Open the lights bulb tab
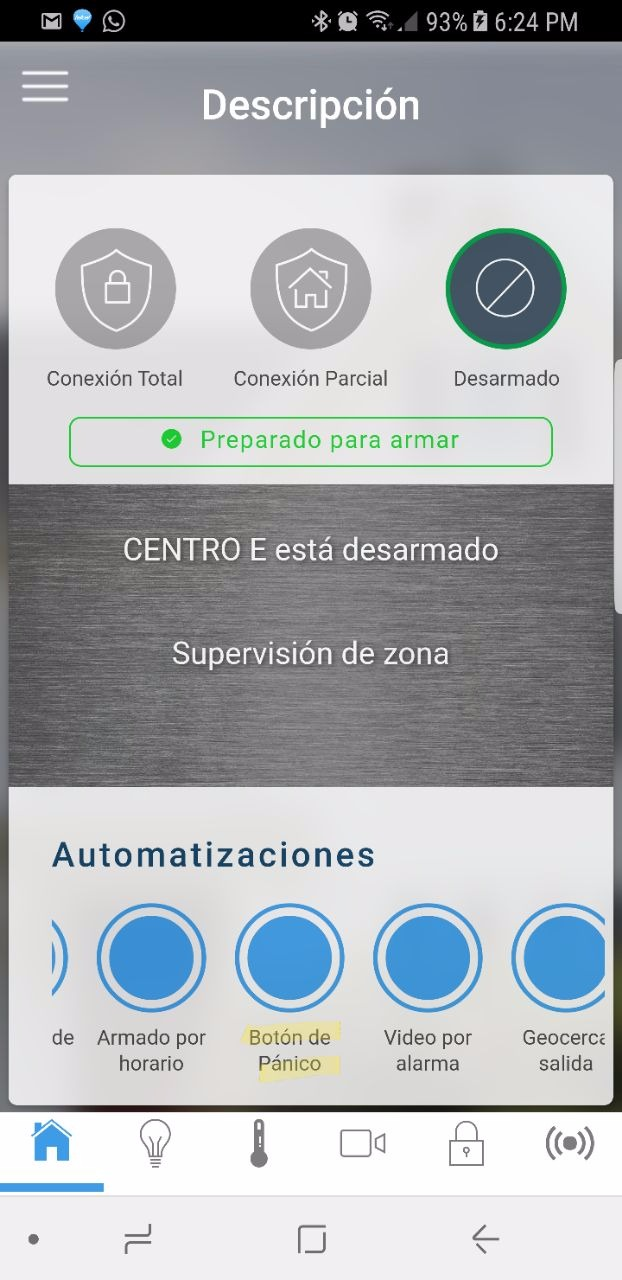Viewport: 622px width, 1280px height. point(155,1142)
